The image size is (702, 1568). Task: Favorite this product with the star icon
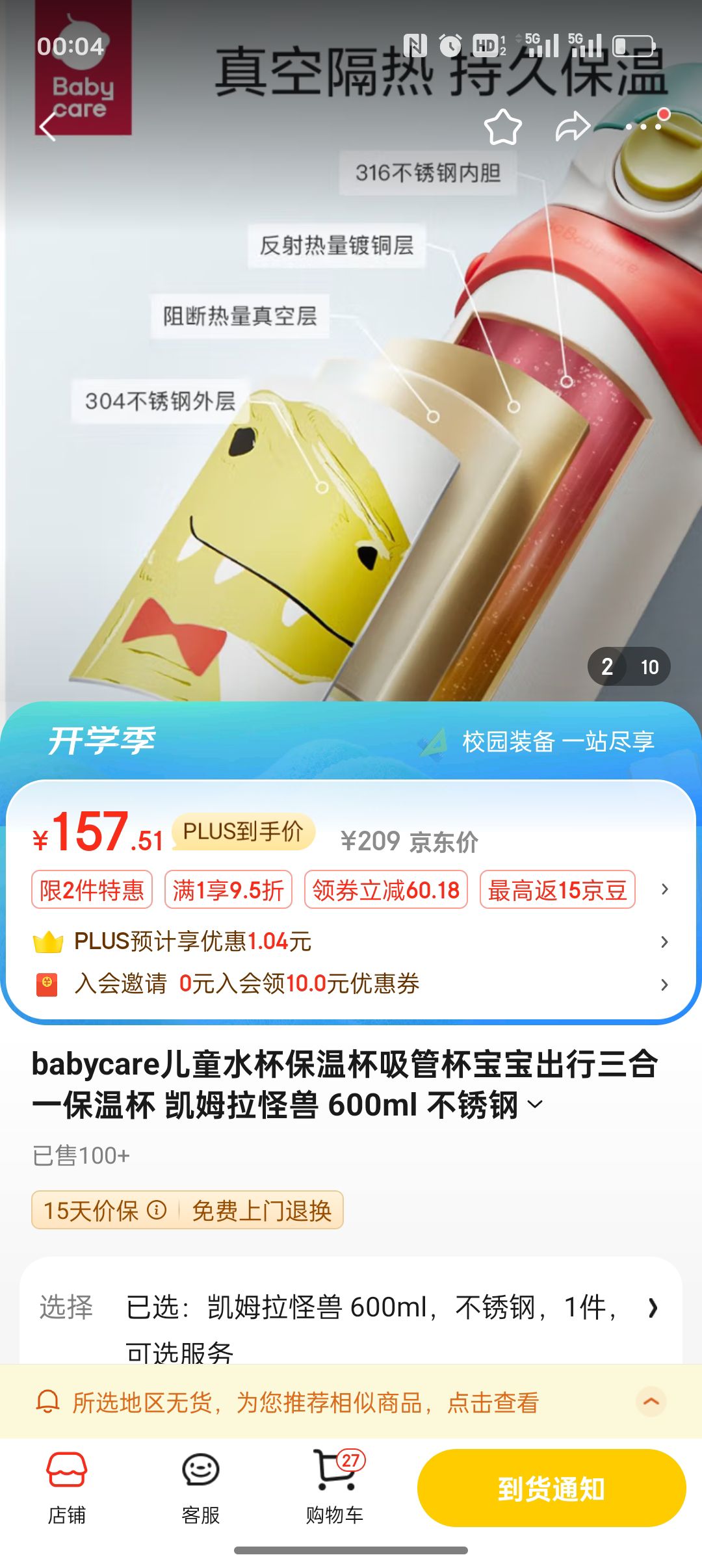tap(503, 127)
